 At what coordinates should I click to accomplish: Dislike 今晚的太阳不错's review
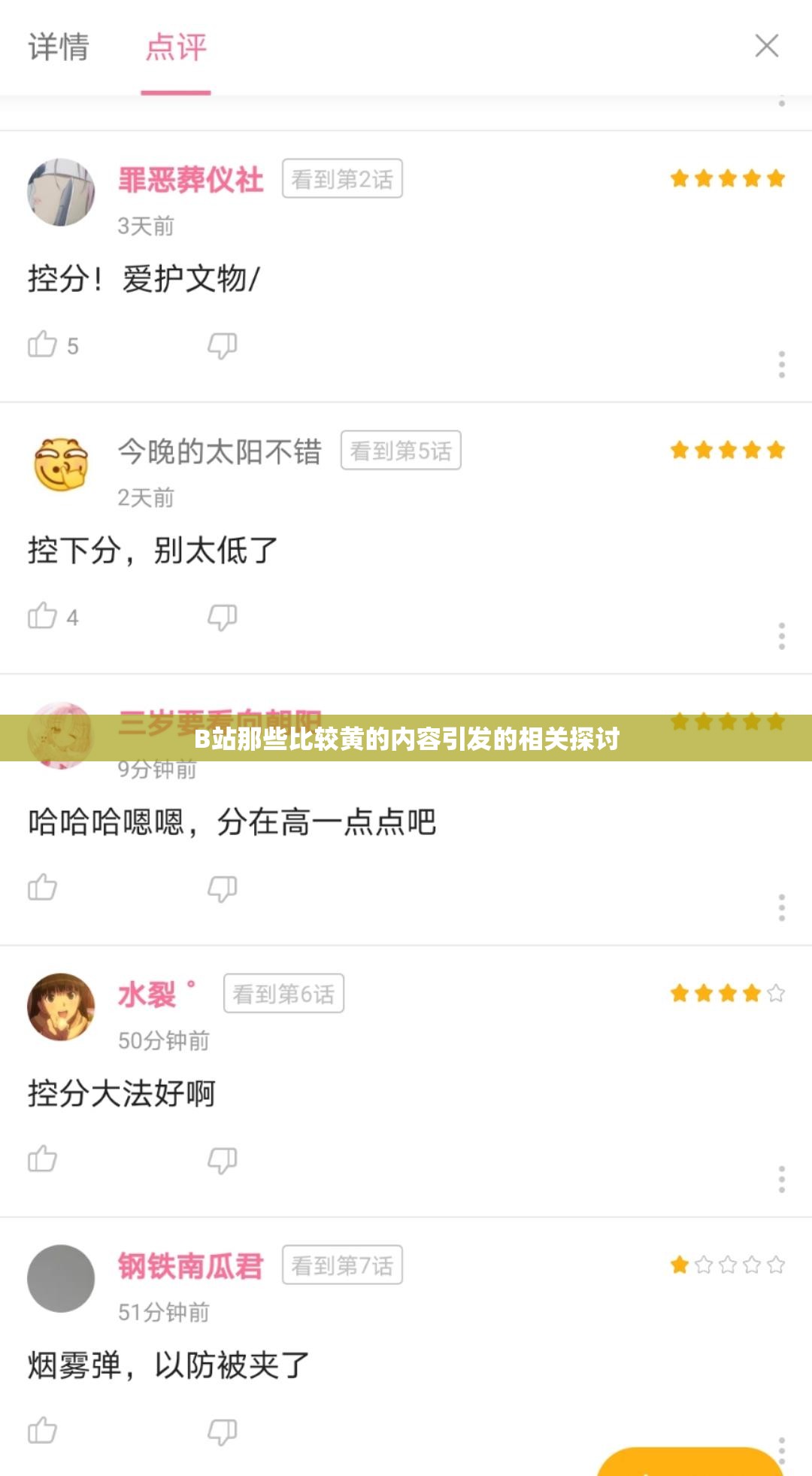coord(220,617)
